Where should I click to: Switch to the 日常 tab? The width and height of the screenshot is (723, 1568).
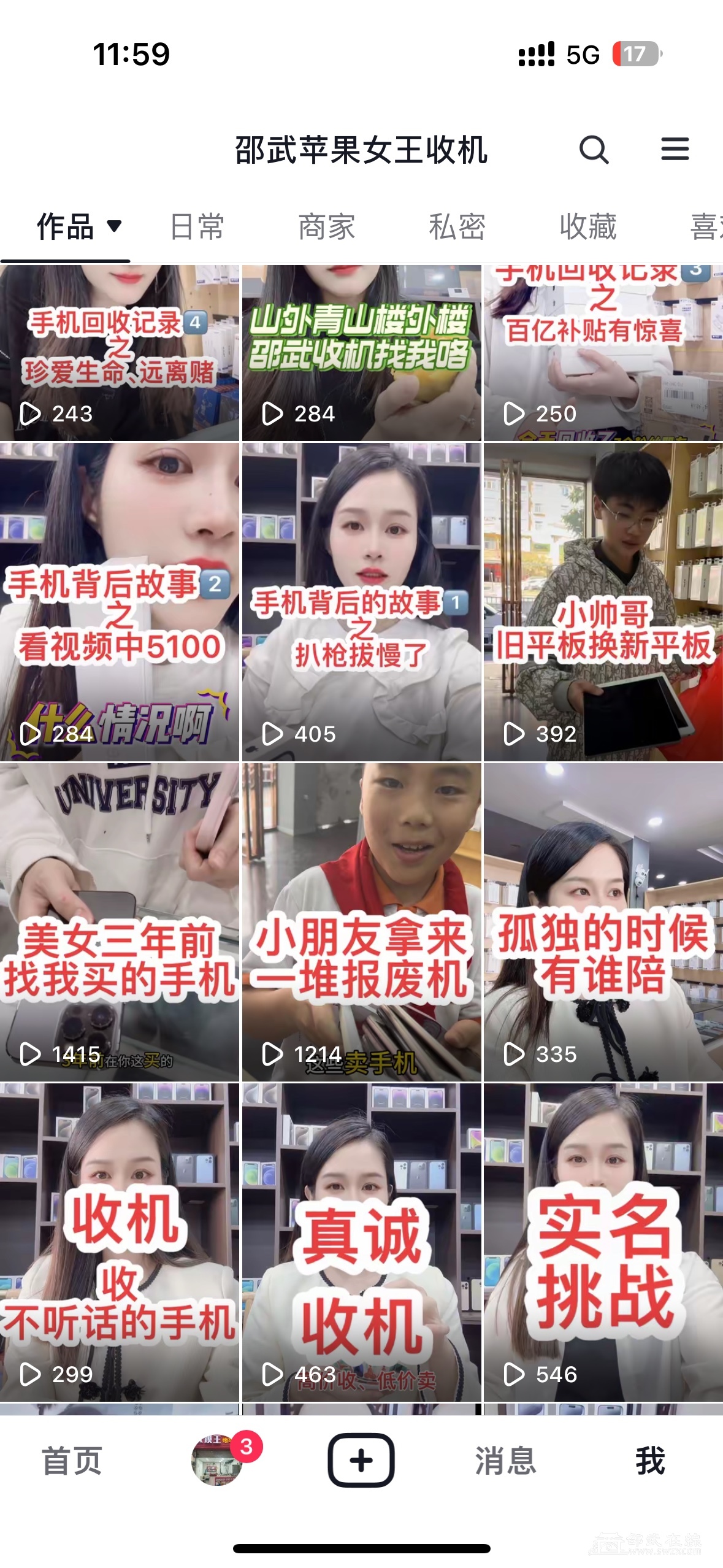click(x=197, y=227)
